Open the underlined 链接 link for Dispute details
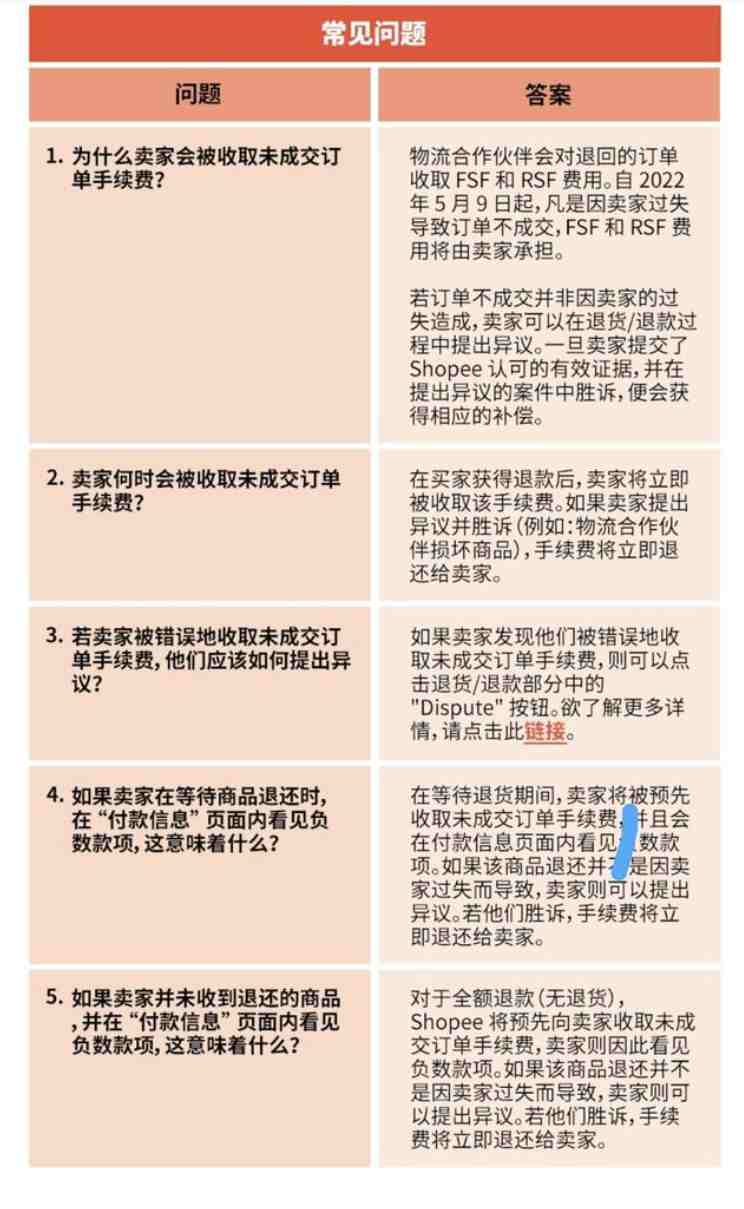Screen dimensions: 744x1209 (x=545, y=731)
